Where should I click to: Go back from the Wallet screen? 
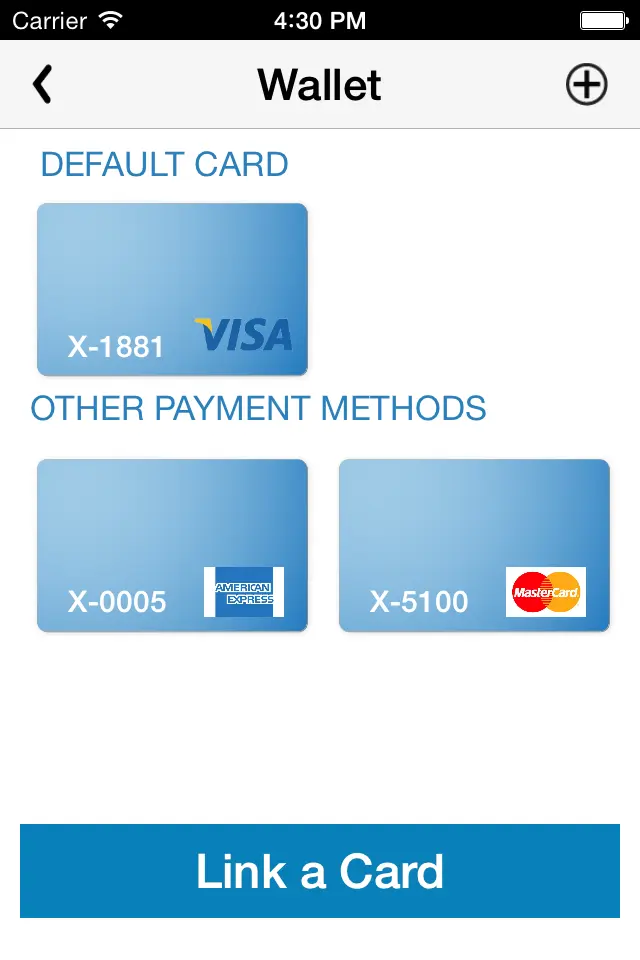(x=42, y=85)
